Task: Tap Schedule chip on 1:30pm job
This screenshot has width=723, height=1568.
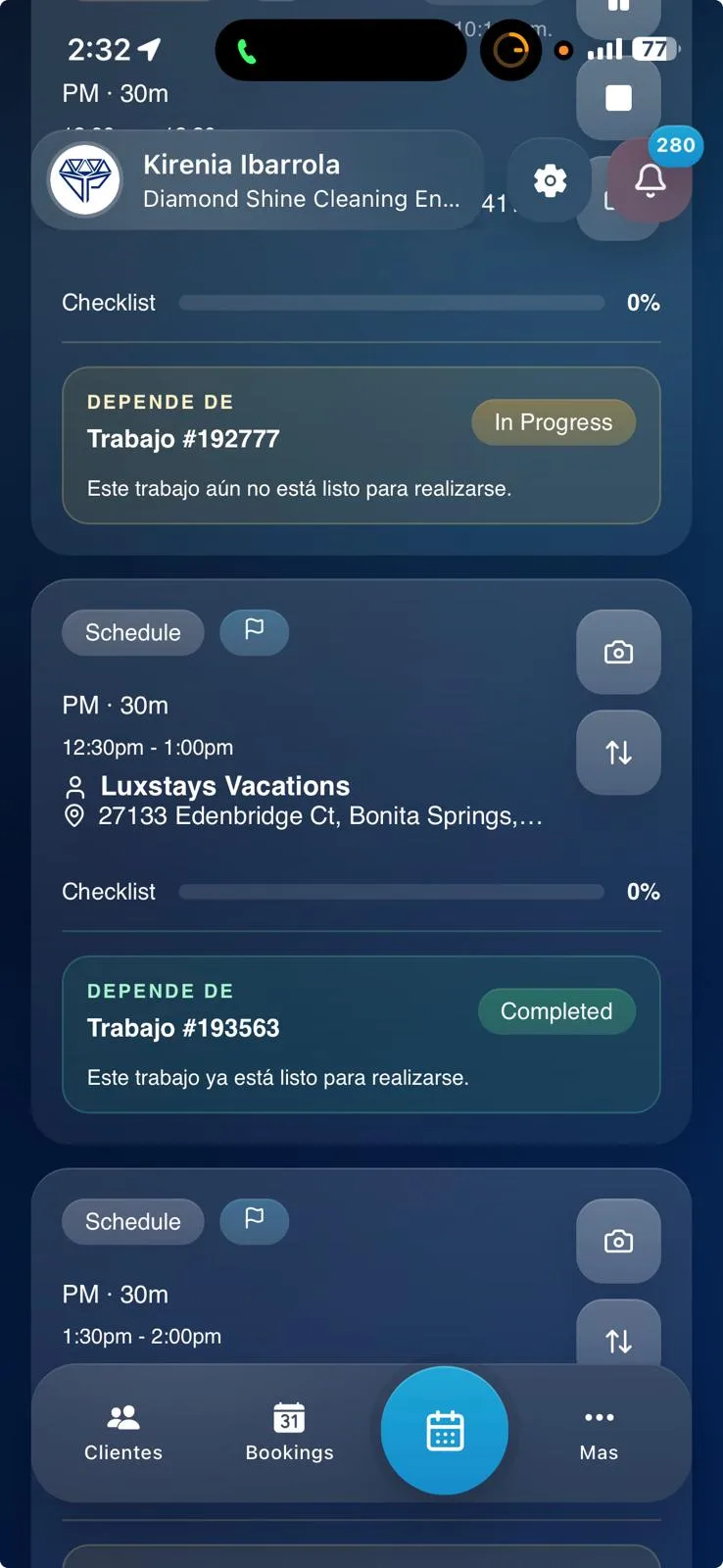Action: coord(133,1221)
